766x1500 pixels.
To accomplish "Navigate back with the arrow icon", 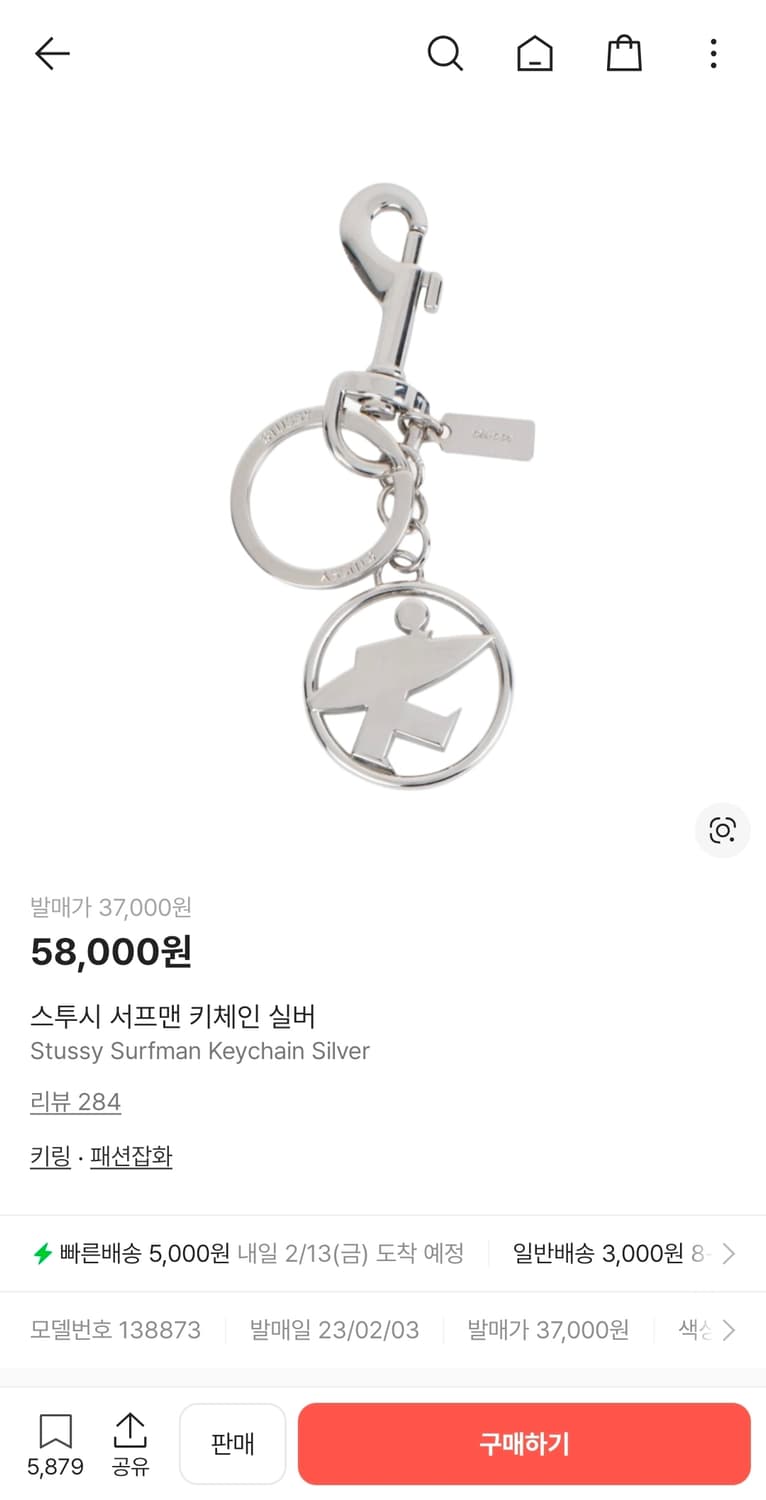I will pyautogui.click(x=51, y=53).
